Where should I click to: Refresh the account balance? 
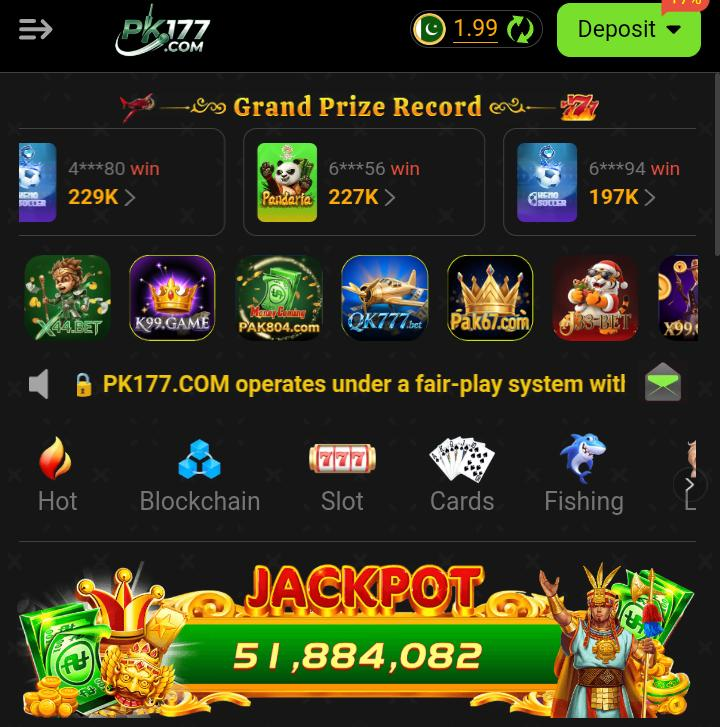[x=521, y=30]
